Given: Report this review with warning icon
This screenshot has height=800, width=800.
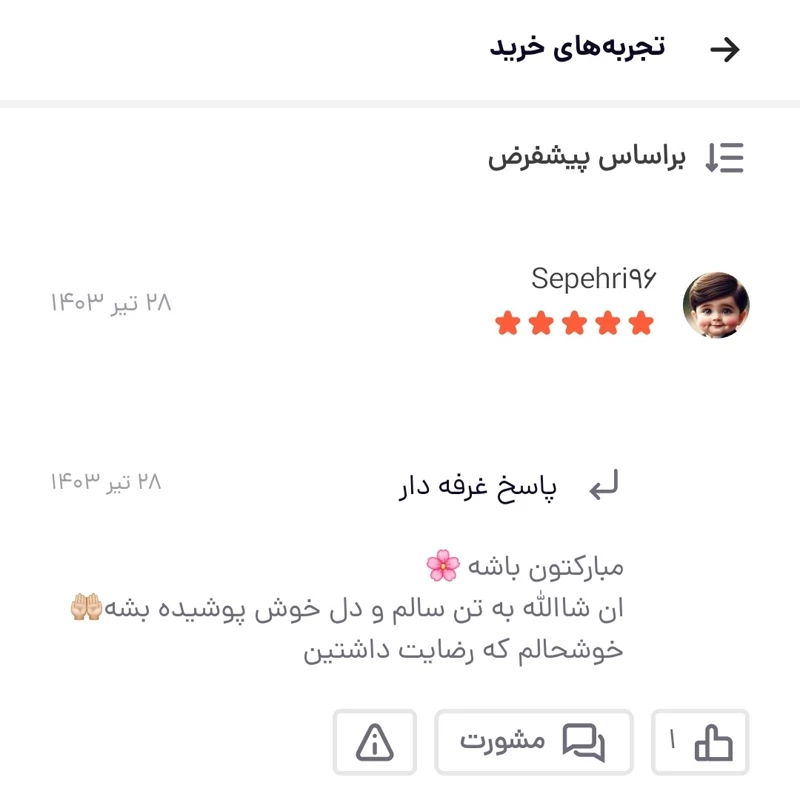Looking at the screenshot, I should [x=375, y=742].
